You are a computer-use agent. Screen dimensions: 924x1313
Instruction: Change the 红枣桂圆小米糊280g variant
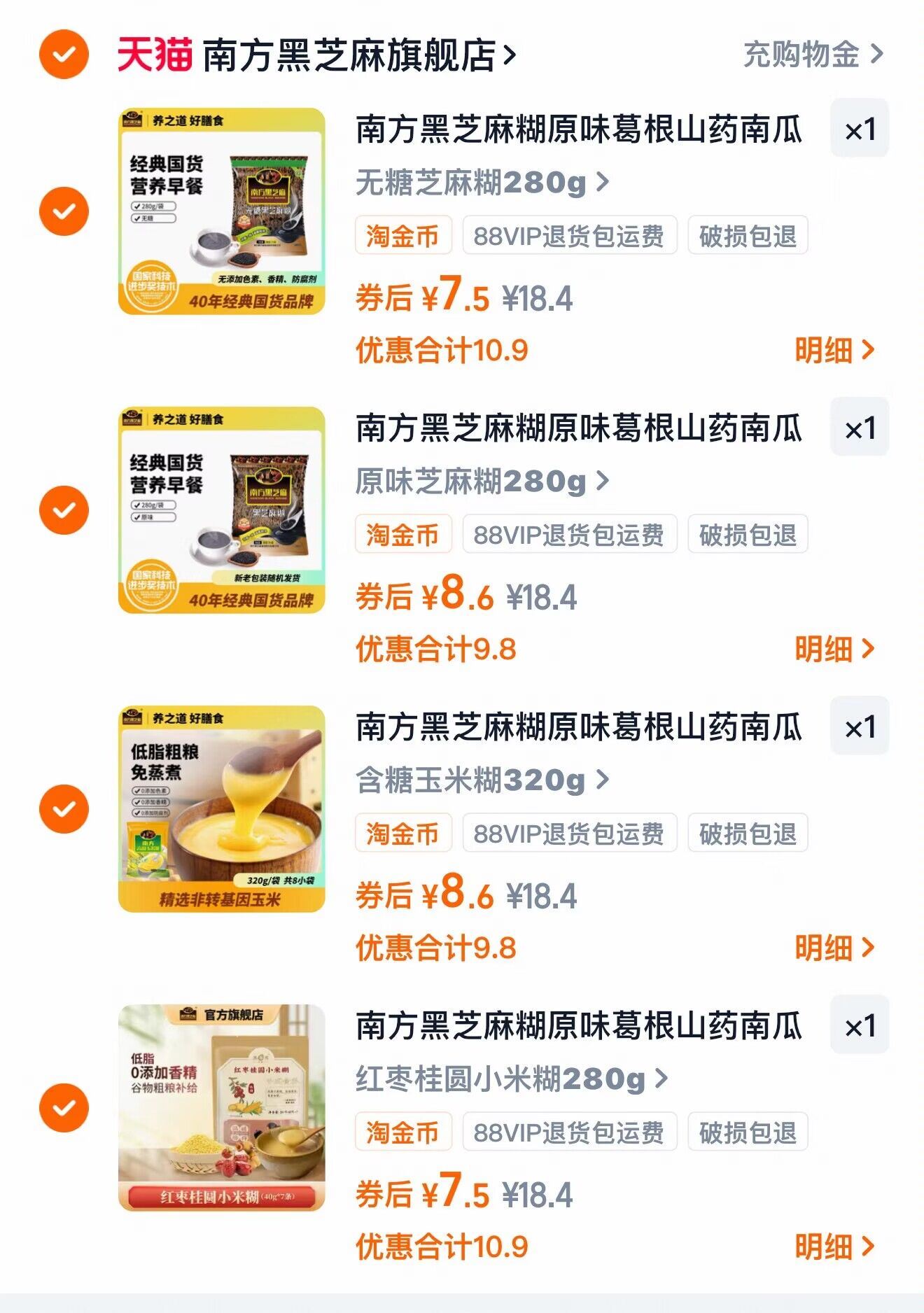click(511, 1079)
